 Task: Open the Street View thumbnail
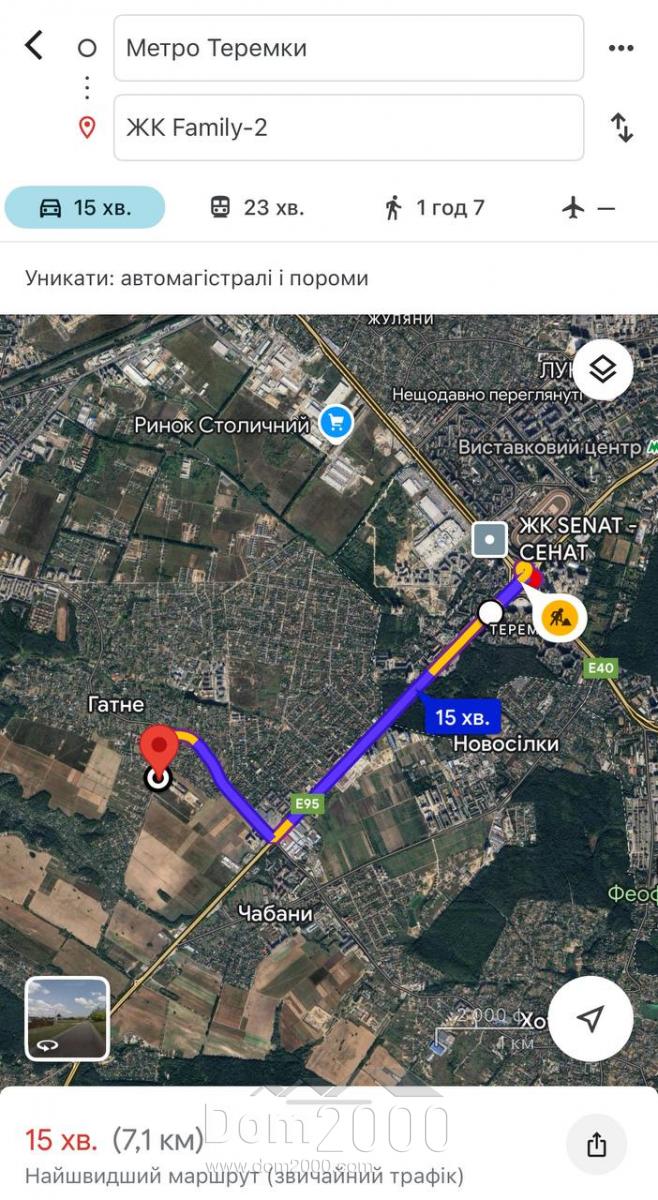pyautogui.click(x=67, y=1018)
